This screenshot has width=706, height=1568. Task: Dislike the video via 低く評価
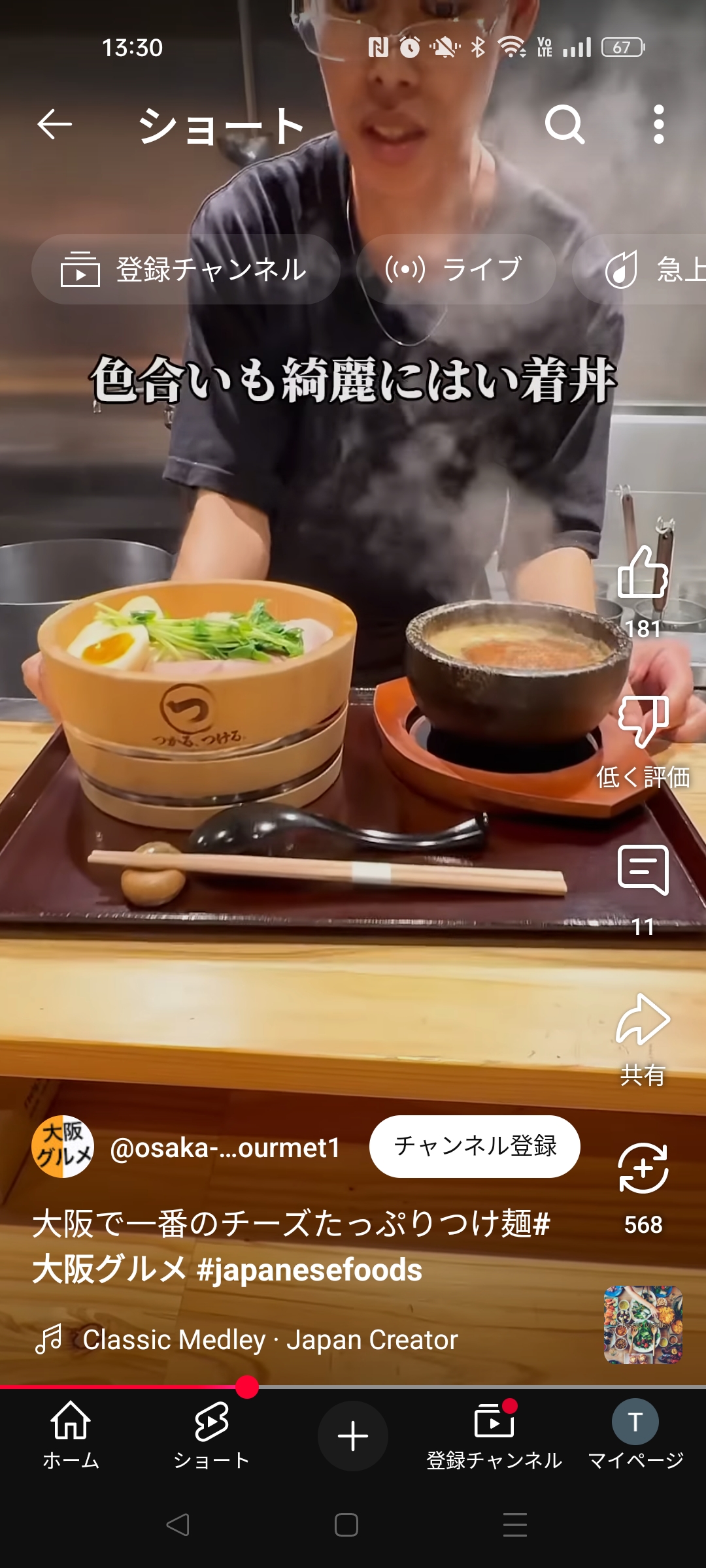[x=643, y=723]
